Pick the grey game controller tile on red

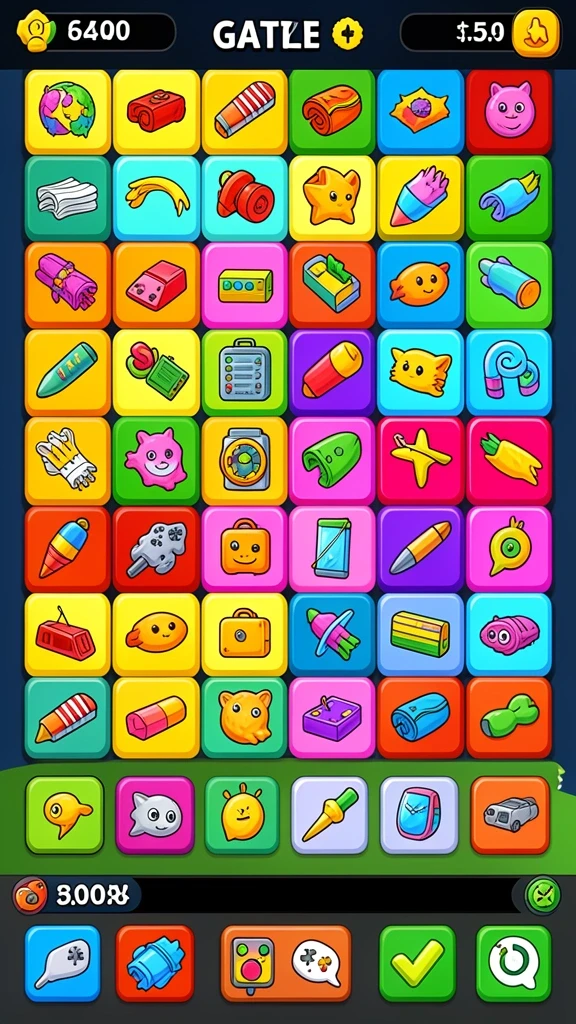click(156, 549)
